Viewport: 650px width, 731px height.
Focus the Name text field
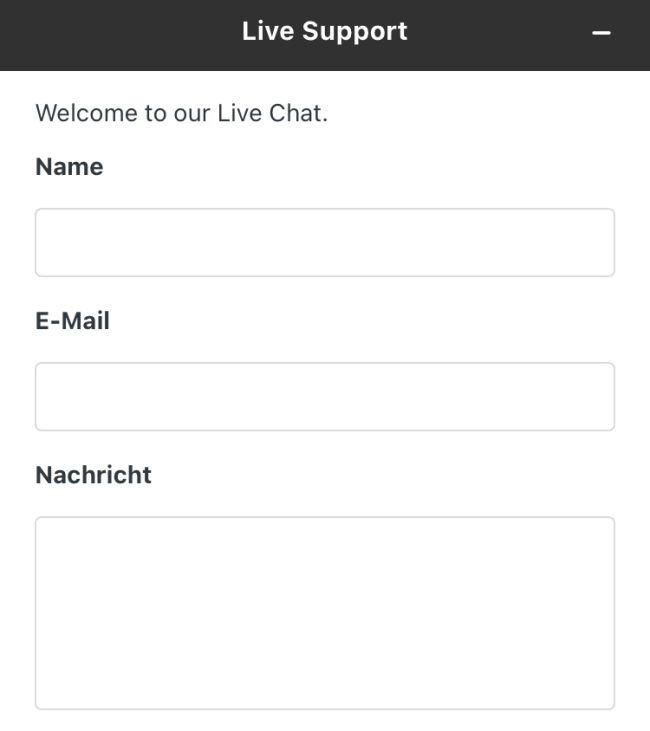(x=325, y=242)
